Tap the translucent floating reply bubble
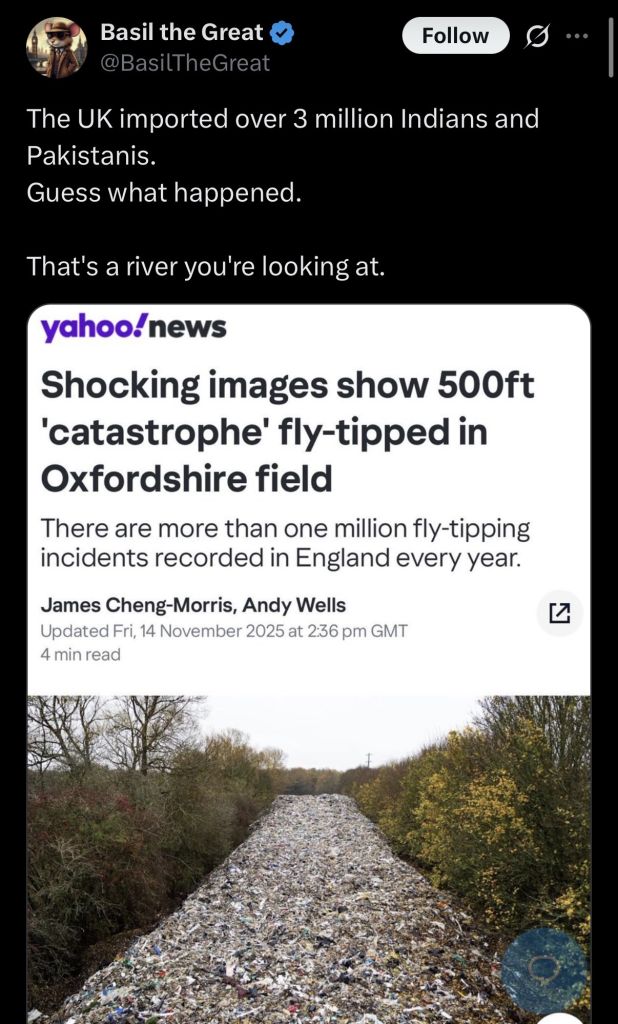This screenshot has height=1024, width=618. click(x=543, y=968)
